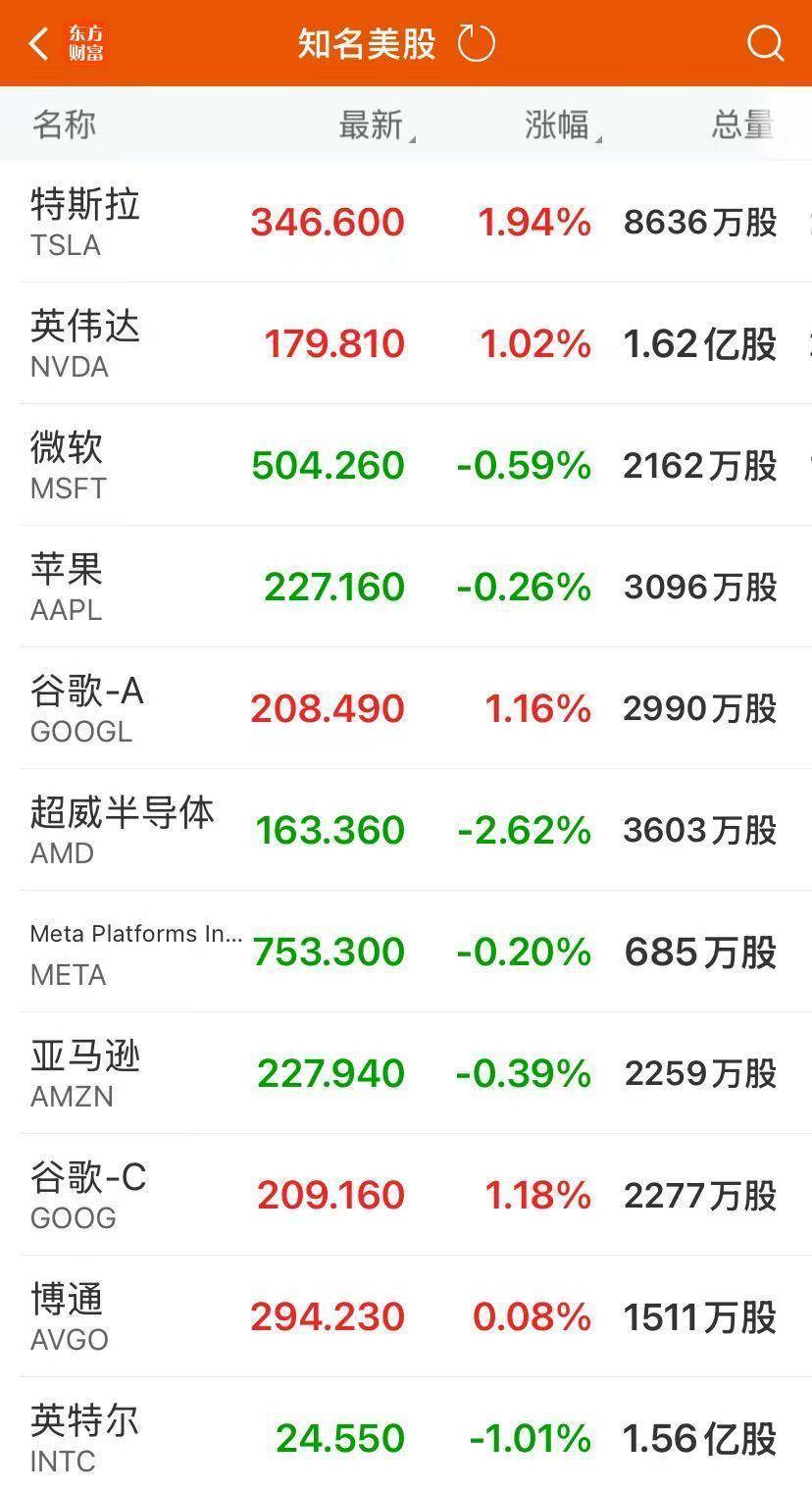Tap the back arrow in the header
812x1492 pixels.
pos(36,42)
